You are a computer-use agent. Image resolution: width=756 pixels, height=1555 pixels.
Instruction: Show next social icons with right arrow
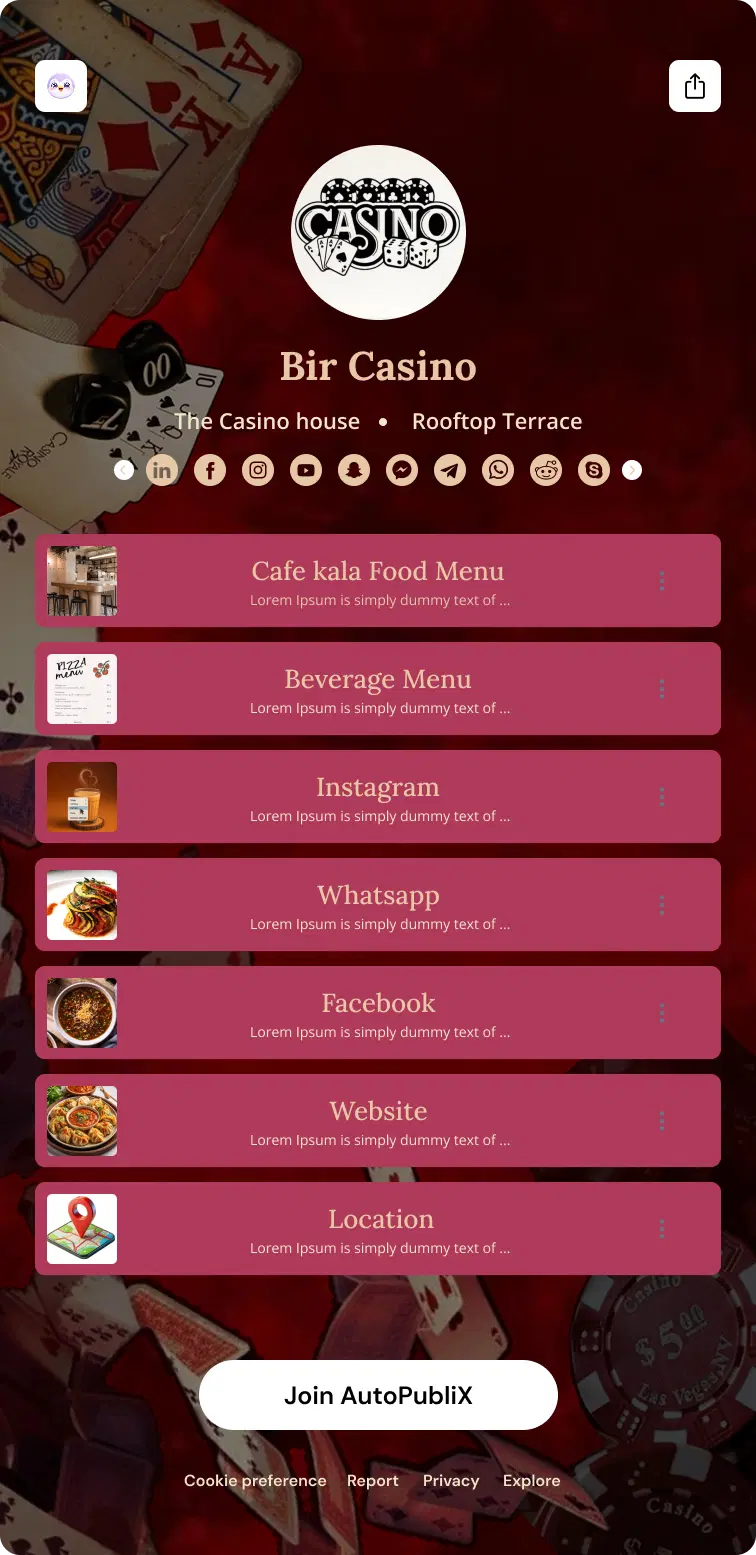point(632,470)
